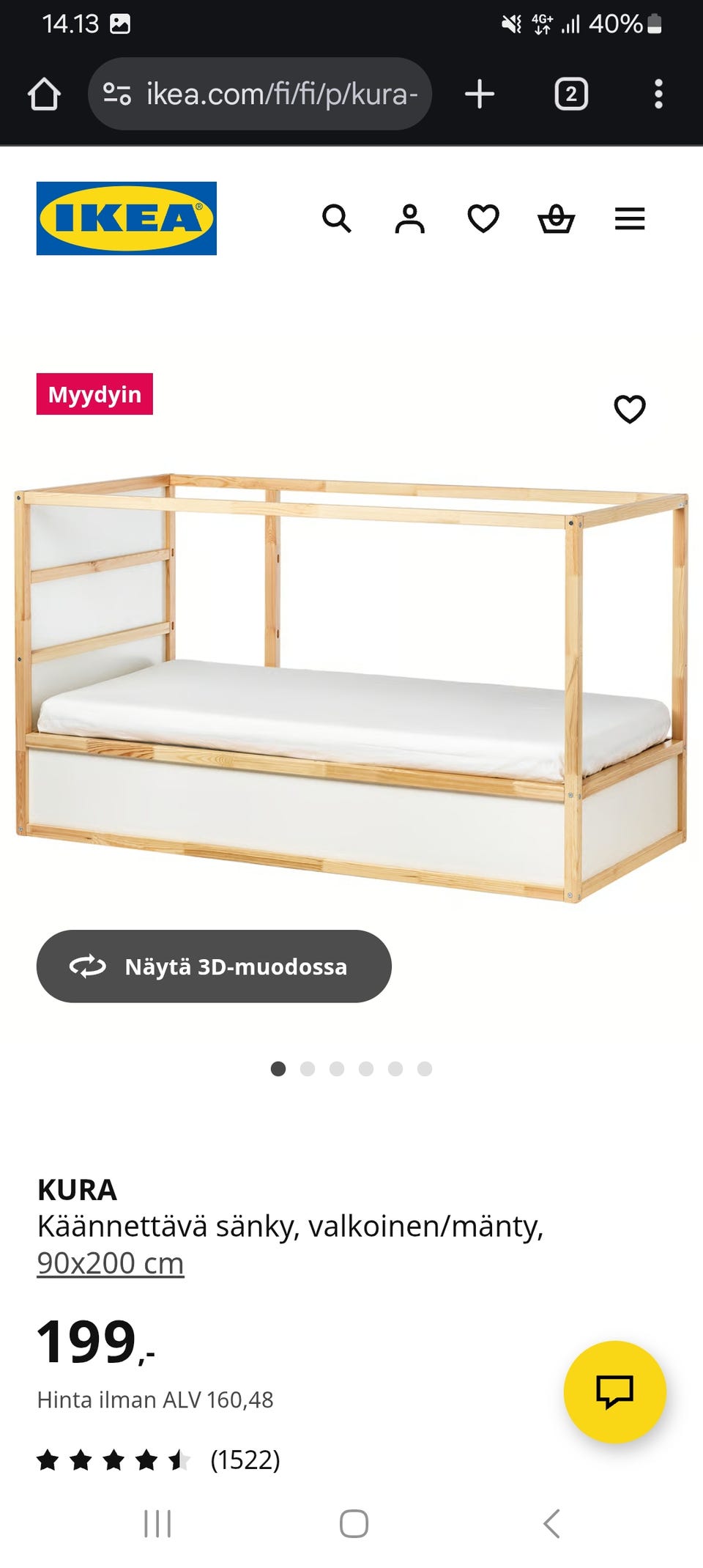Open the 1522 customer reviews
The image size is (703, 1568).
tap(245, 1460)
